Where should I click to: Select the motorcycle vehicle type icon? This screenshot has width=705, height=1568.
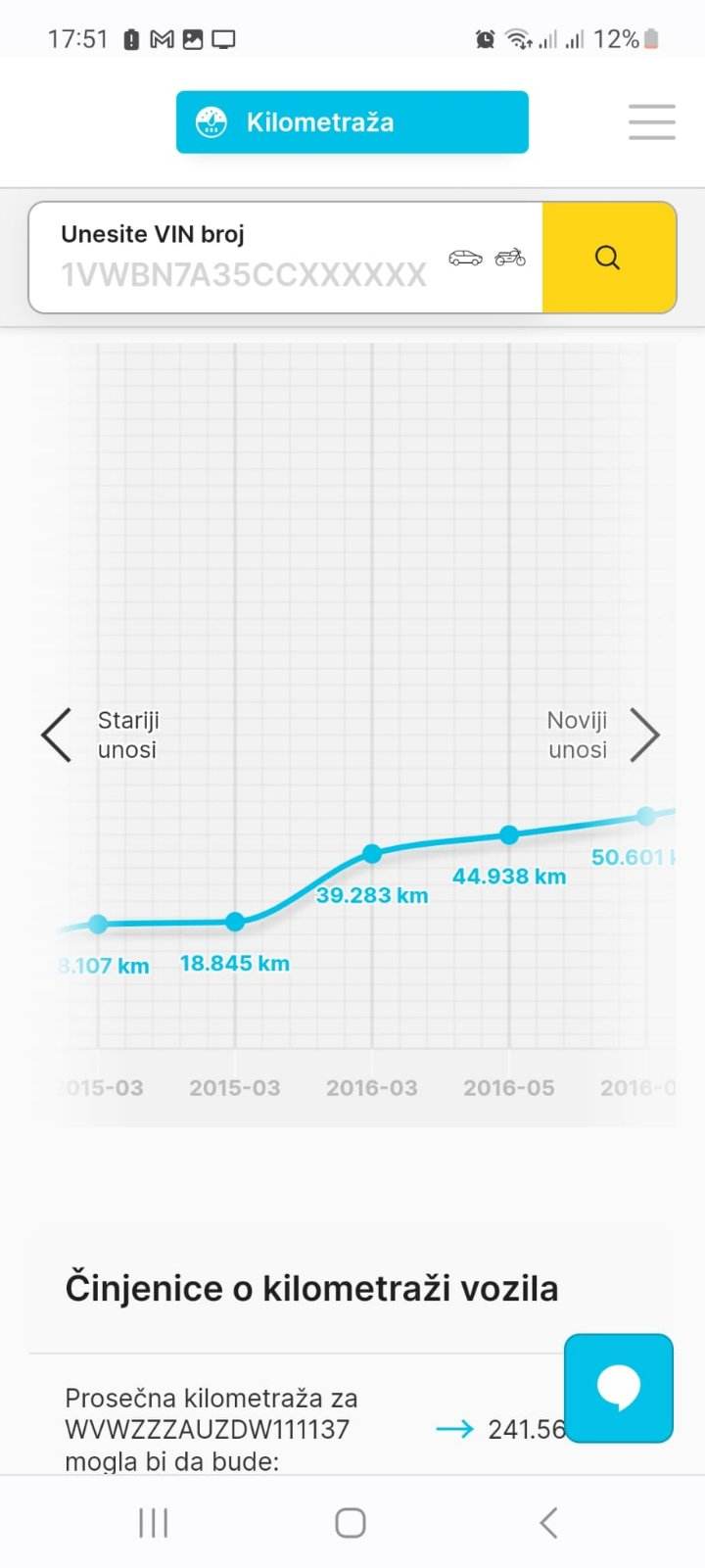(x=510, y=258)
